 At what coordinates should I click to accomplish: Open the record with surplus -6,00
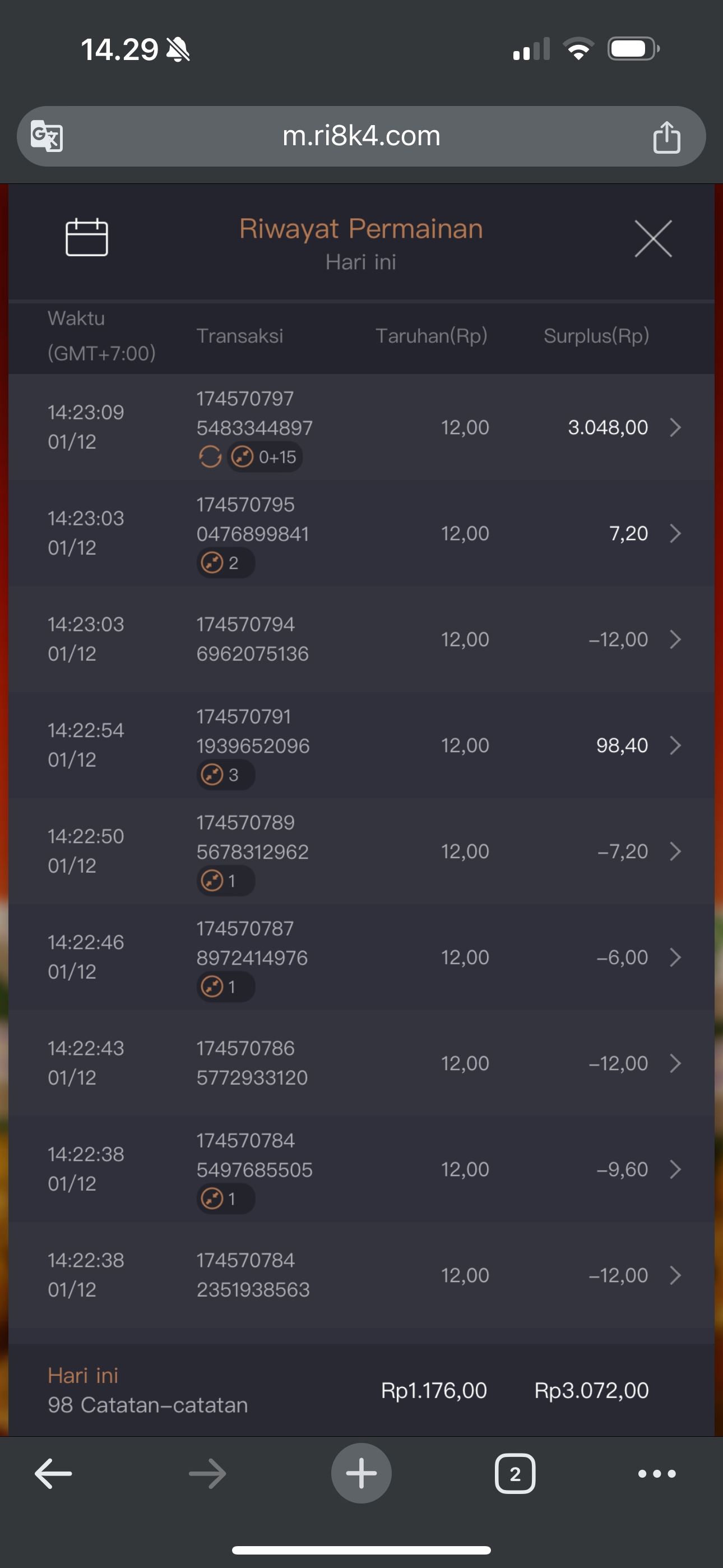(674, 957)
